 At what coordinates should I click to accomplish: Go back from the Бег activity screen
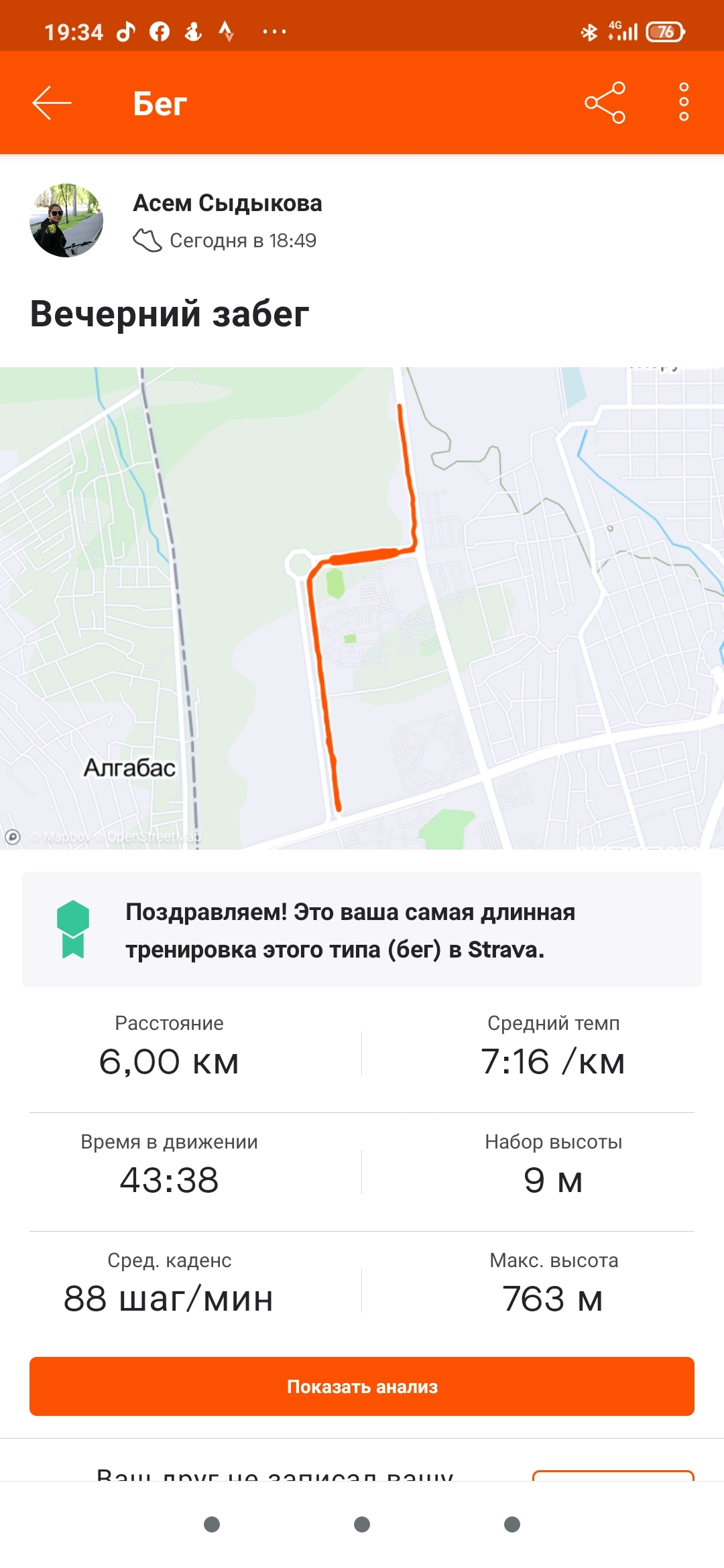[52, 103]
